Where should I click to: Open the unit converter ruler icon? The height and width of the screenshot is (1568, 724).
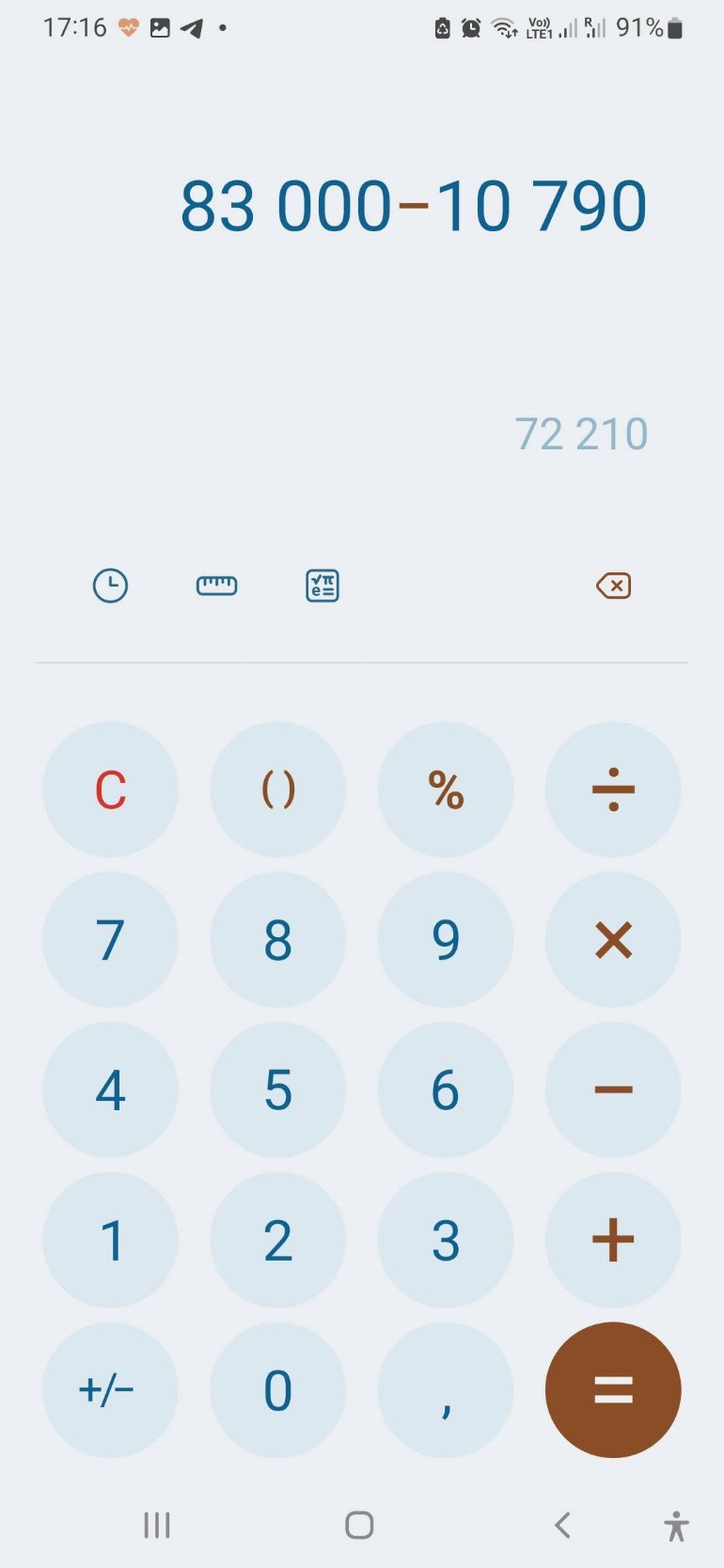click(x=216, y=586)
